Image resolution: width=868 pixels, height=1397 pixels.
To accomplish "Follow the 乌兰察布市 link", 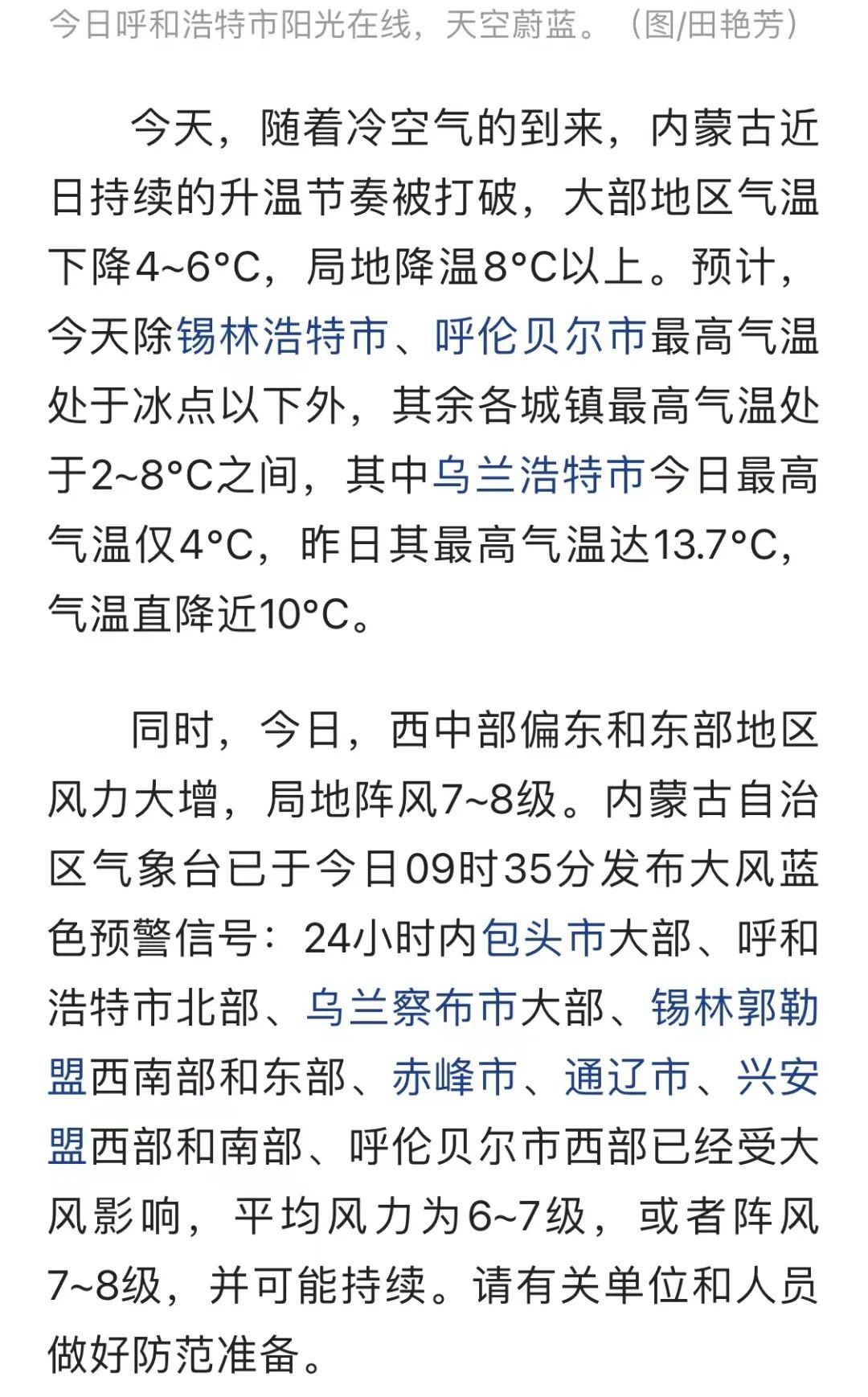I will tap(411, 1008).
